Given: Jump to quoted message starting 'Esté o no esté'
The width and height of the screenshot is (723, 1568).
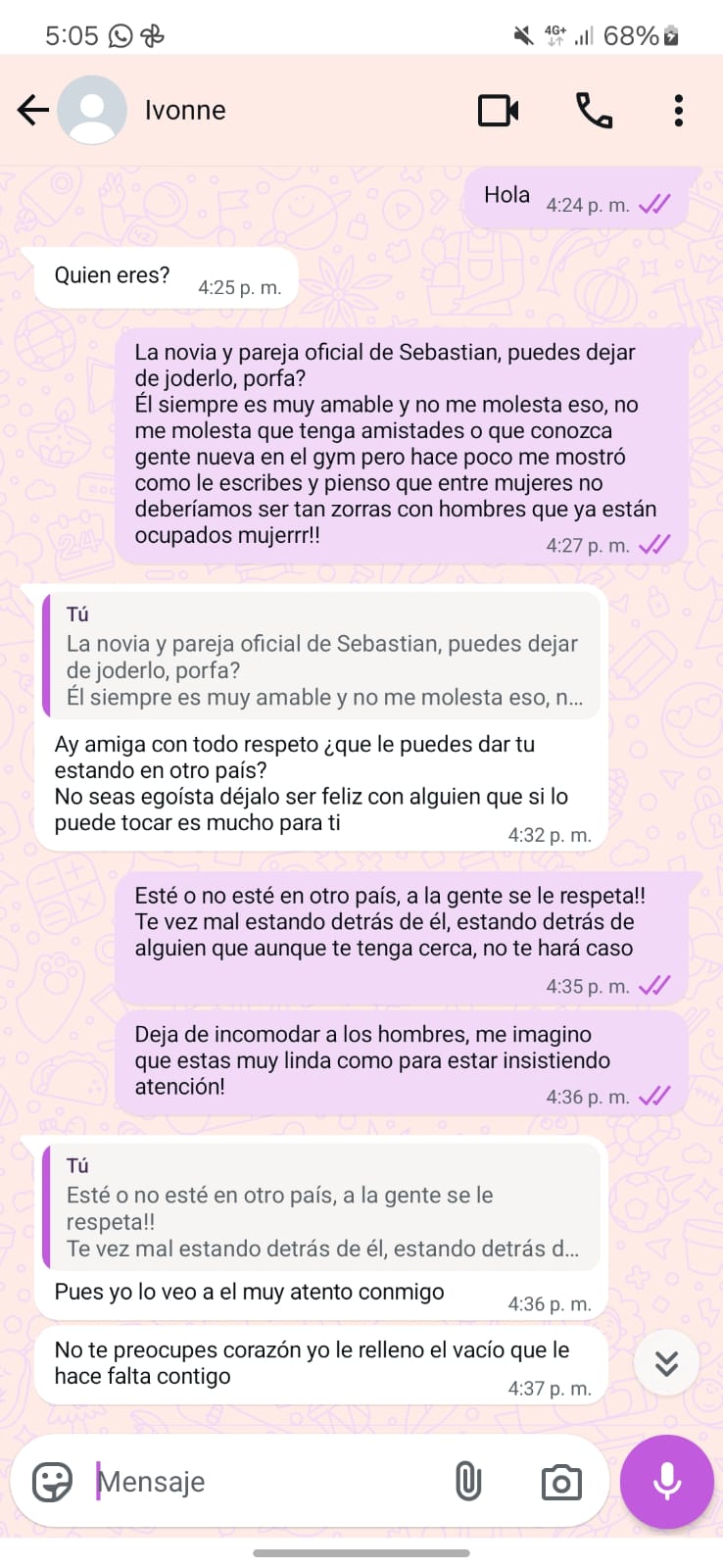Looking at the screenshot, I should coord(321,1207).
